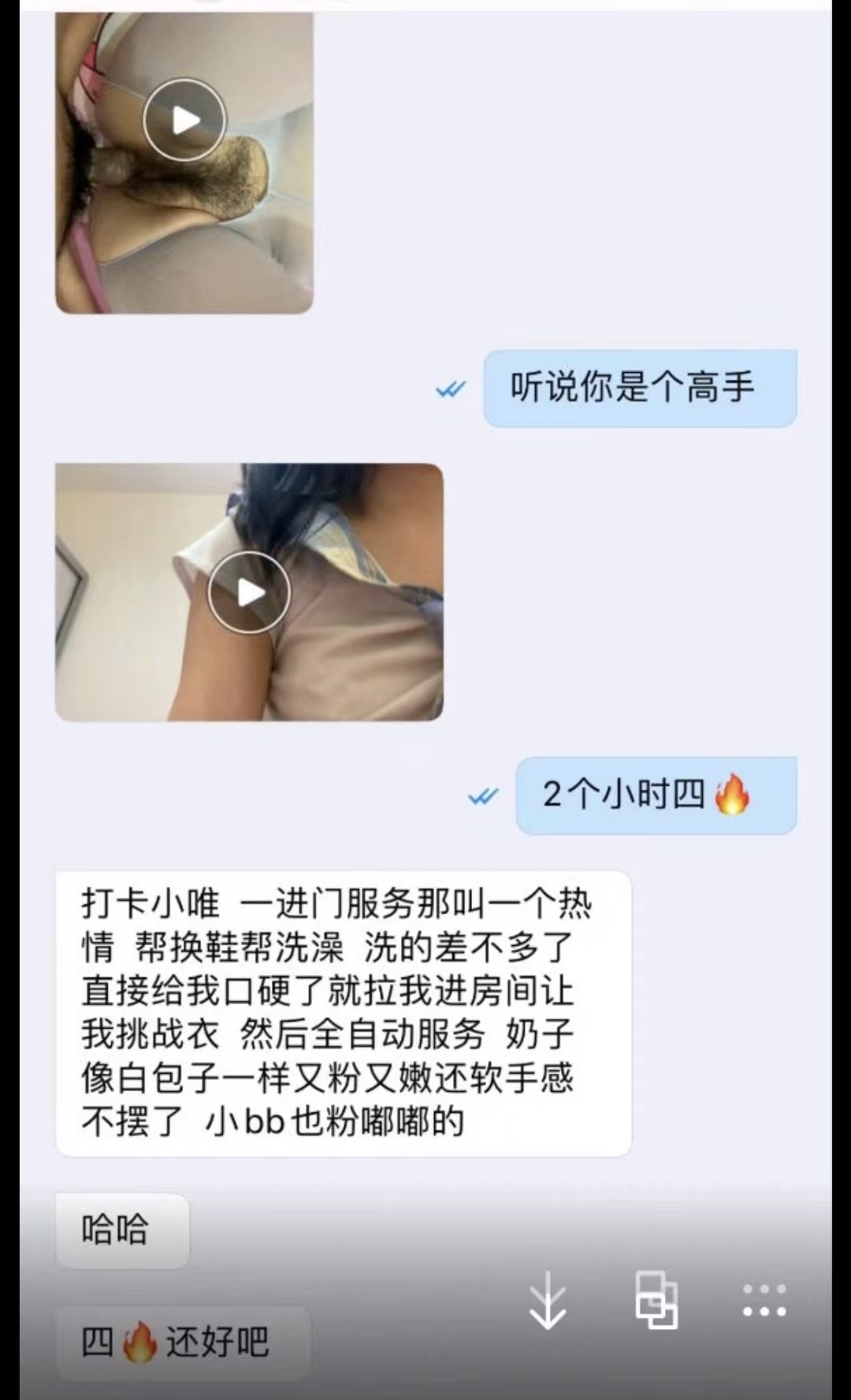Open the six-dot more options menu
851x1400 pixels.
[764, 1301]
